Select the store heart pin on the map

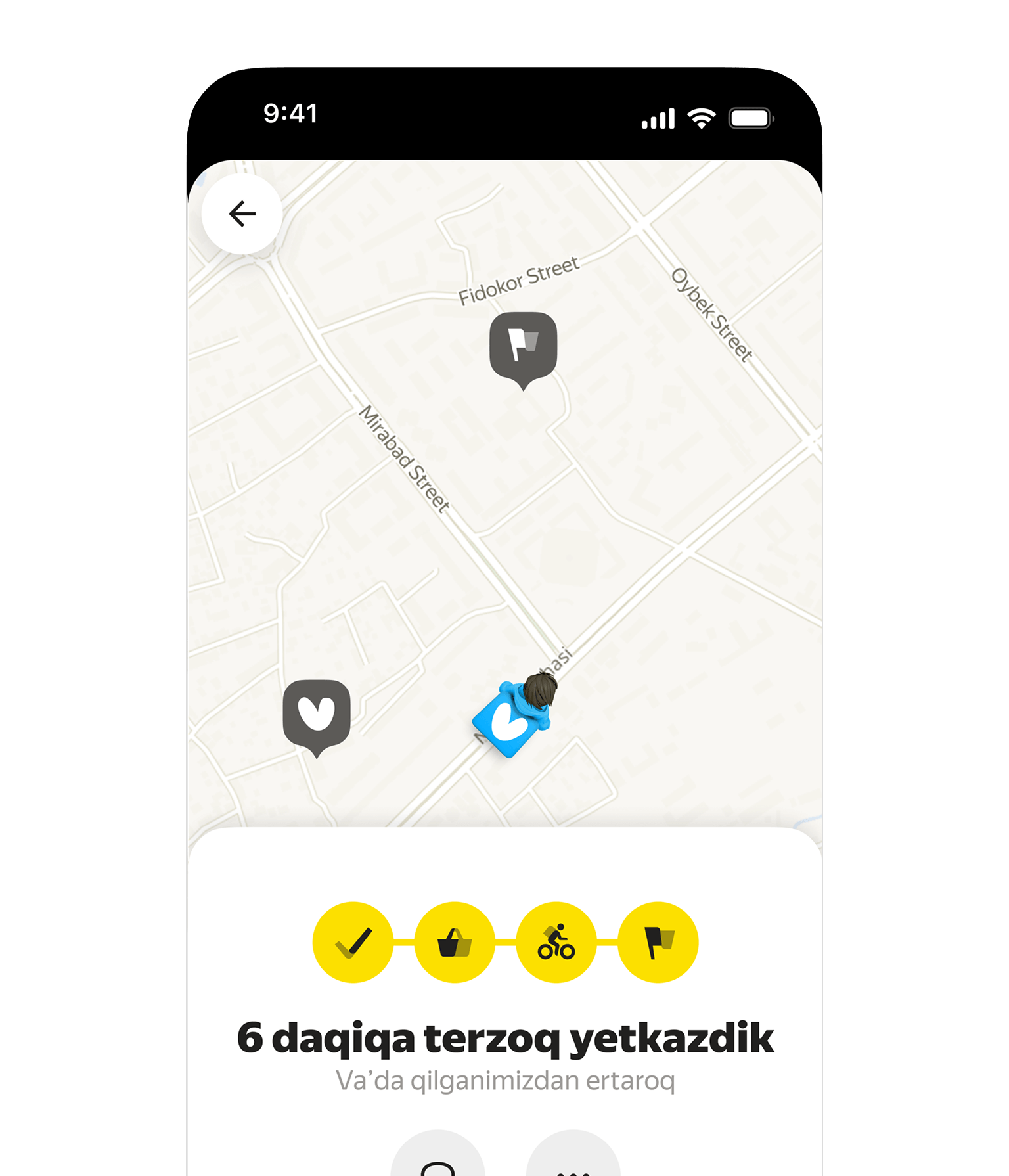(x=317, y=715)
